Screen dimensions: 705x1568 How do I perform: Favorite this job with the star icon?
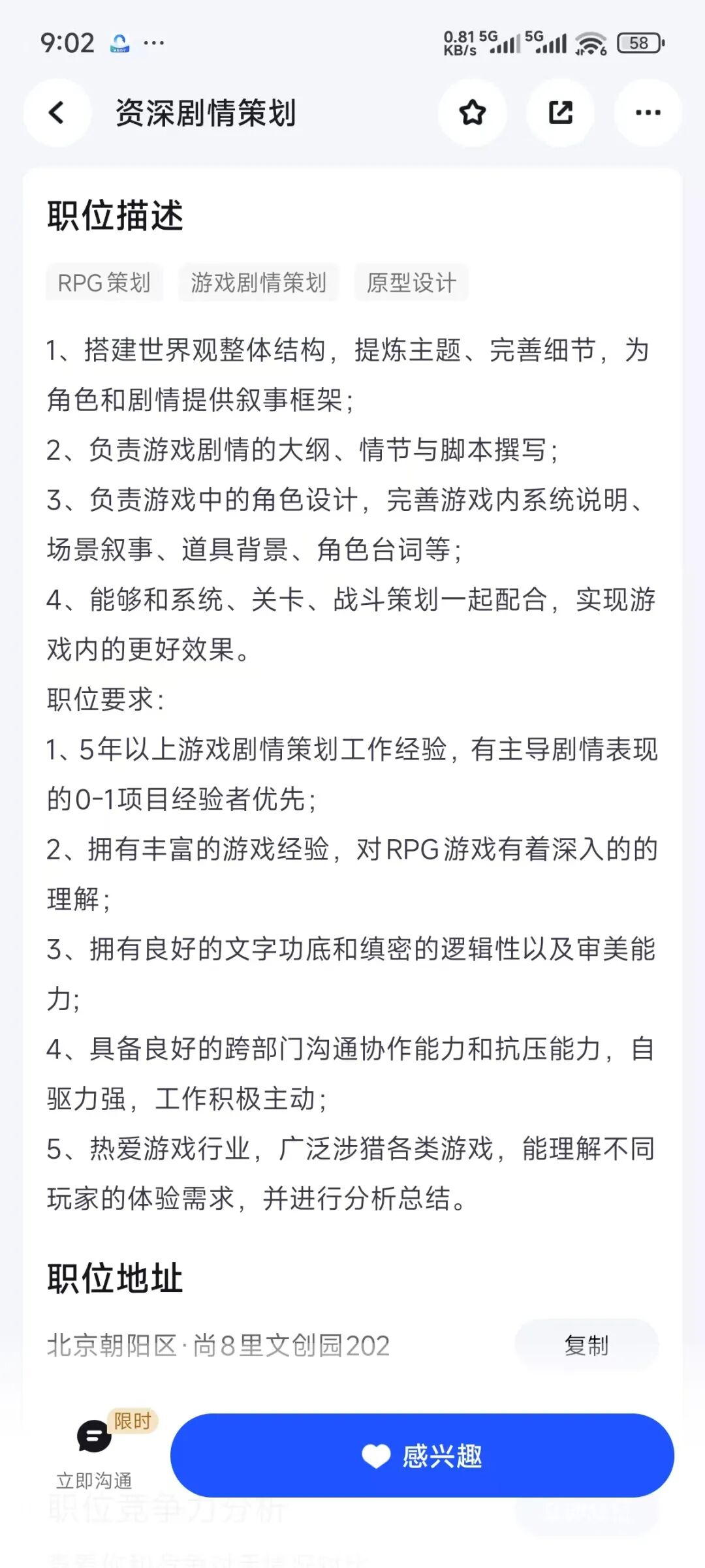pos(472,112)
